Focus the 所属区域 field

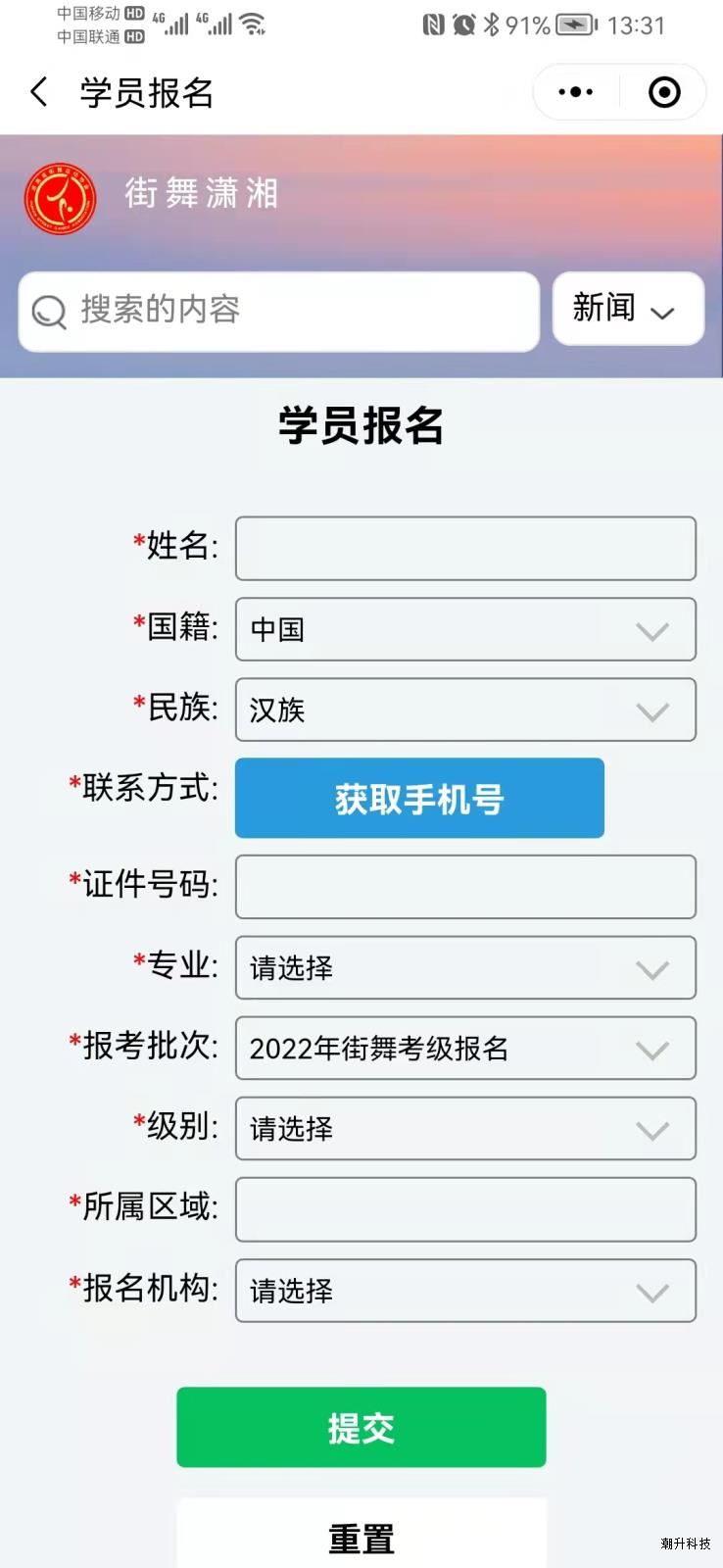[x=465, y=1209]
